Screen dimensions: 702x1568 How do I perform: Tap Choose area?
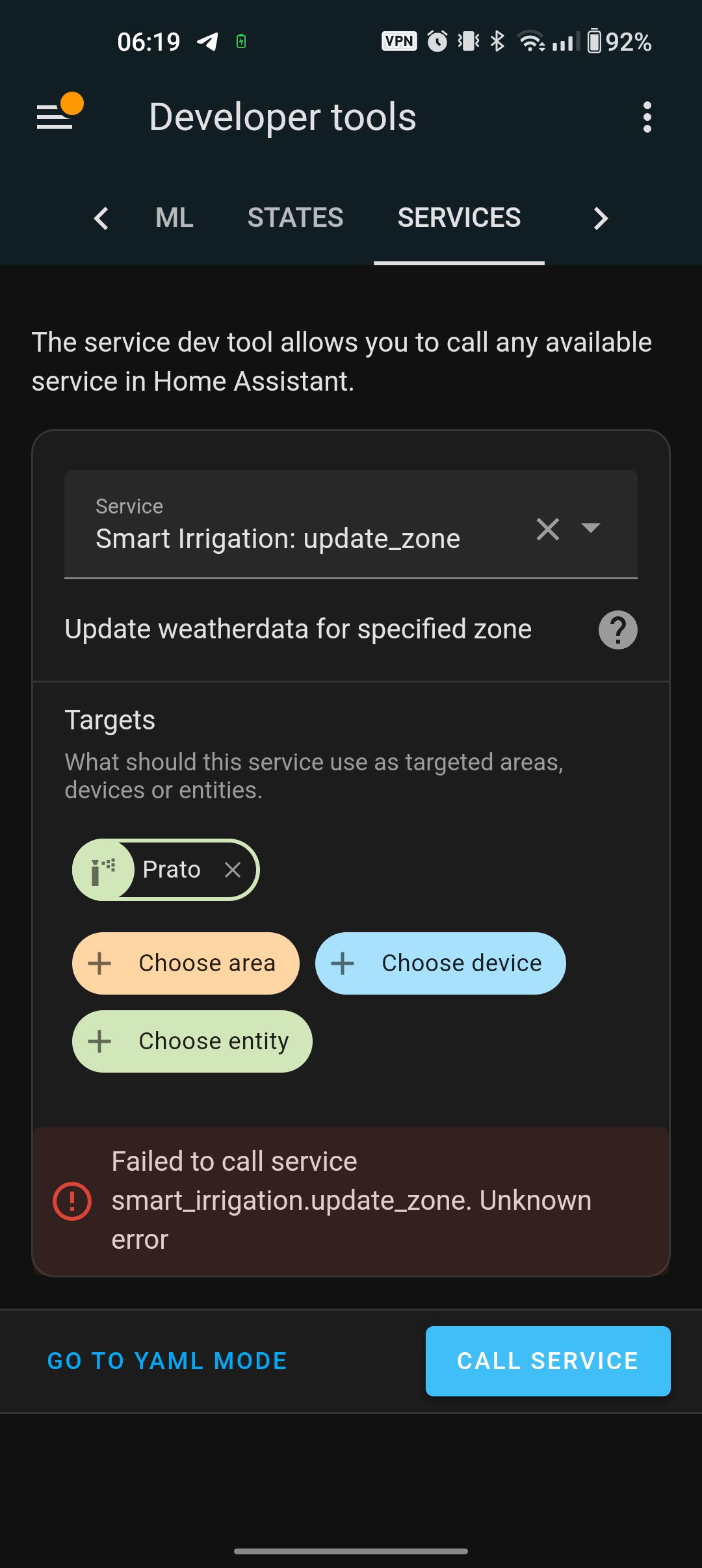coord(186,963)
